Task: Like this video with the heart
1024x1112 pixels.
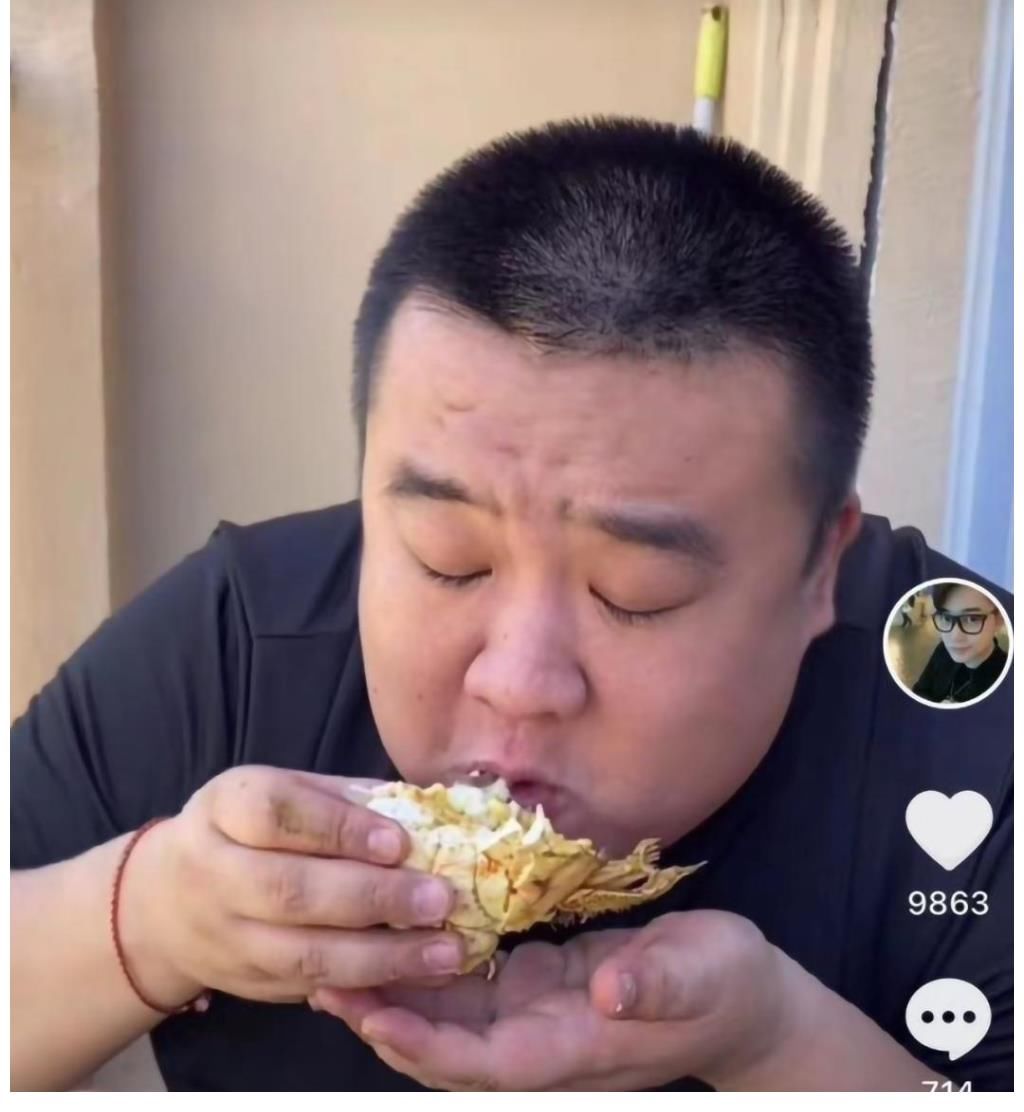Action: (x=948, y=829)
